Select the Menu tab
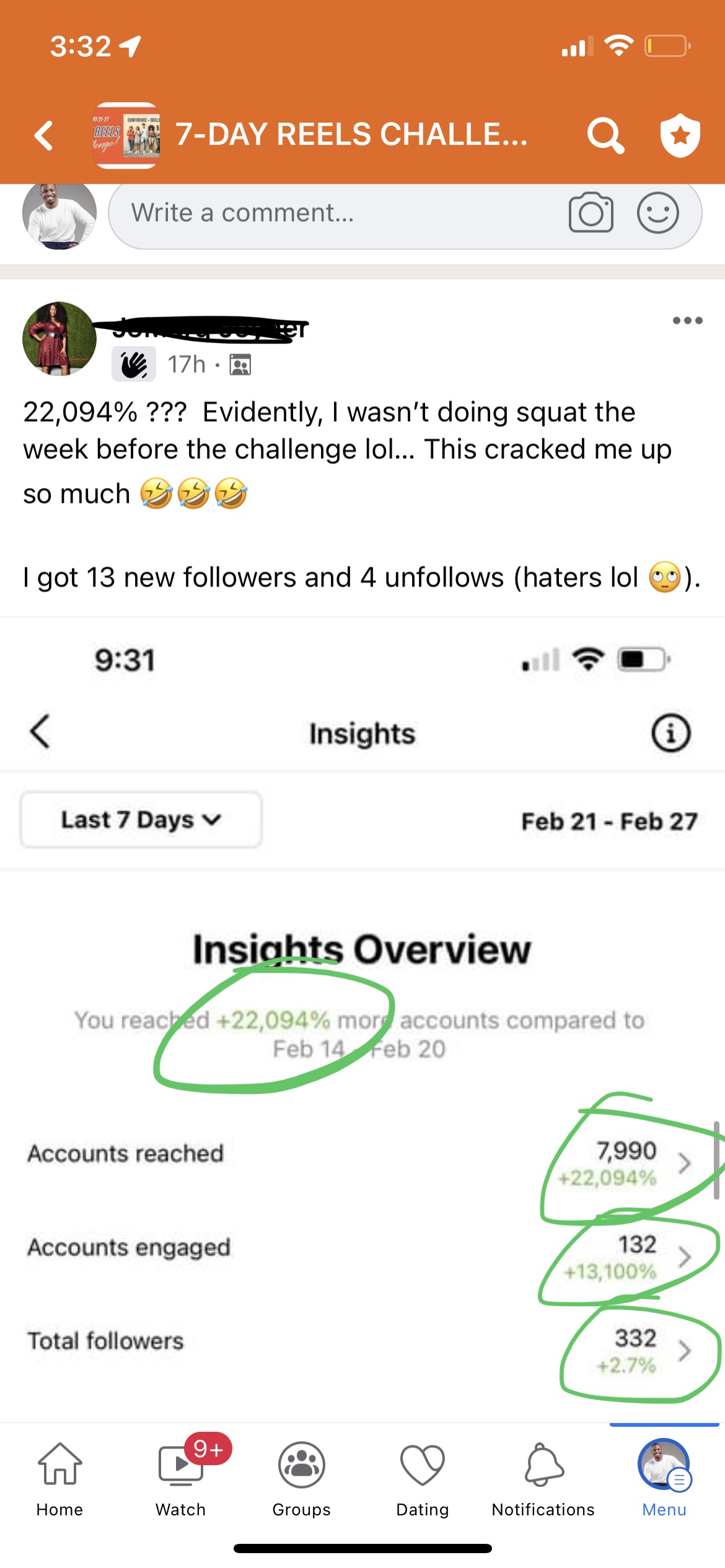Screen dimensions: 725x1568 click(x=664, y=1478)
